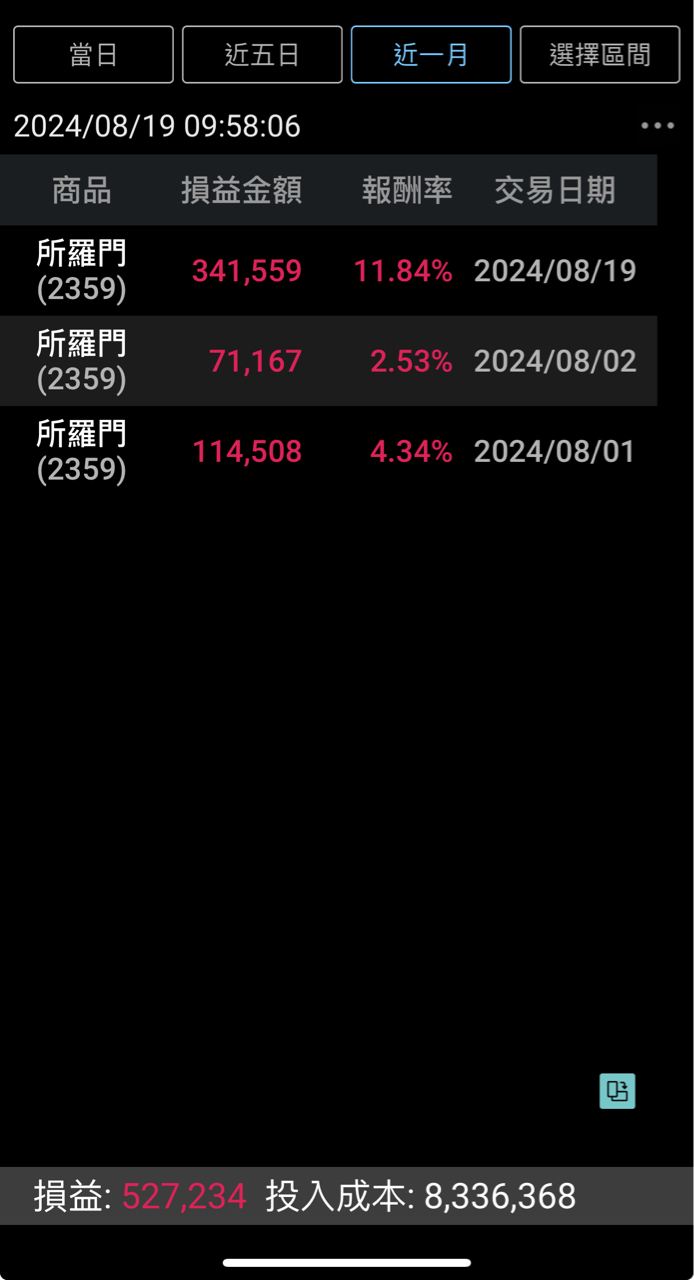Image resolution: width=694 pixels, height=1280 pixels.
Task: Show the 近一月 period
Action: (x=431, y=54)
